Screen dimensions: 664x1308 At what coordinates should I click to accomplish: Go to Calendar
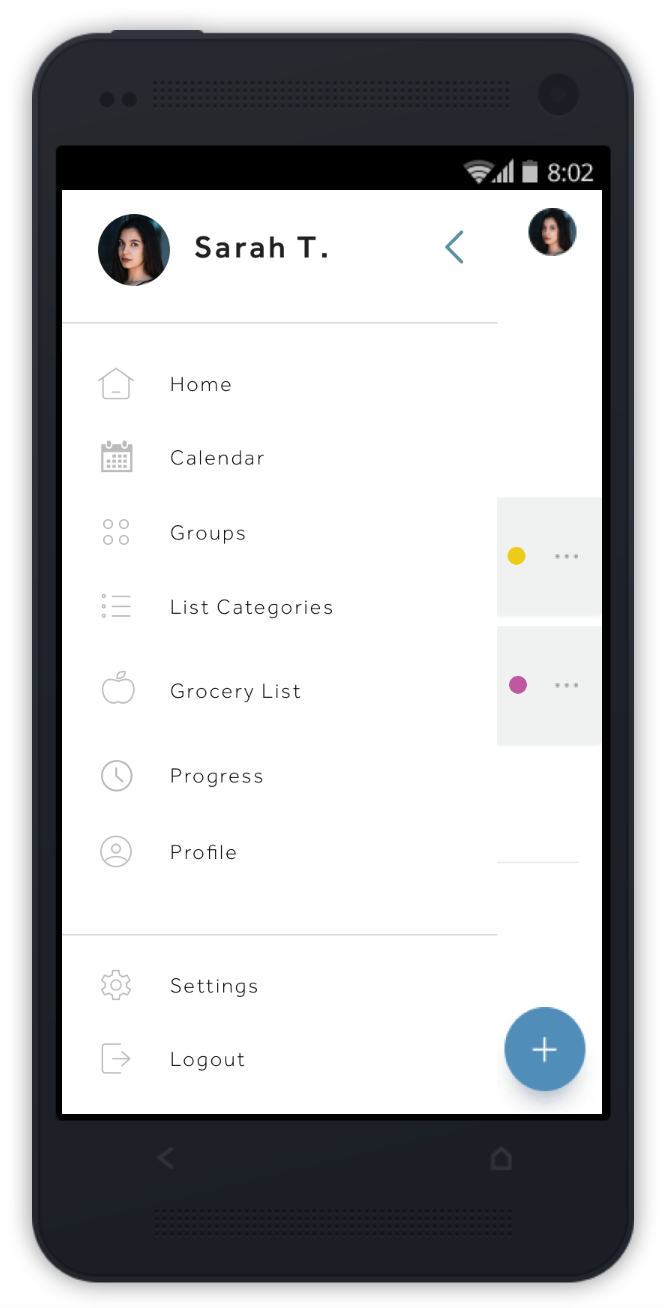[x=217, y=458]
